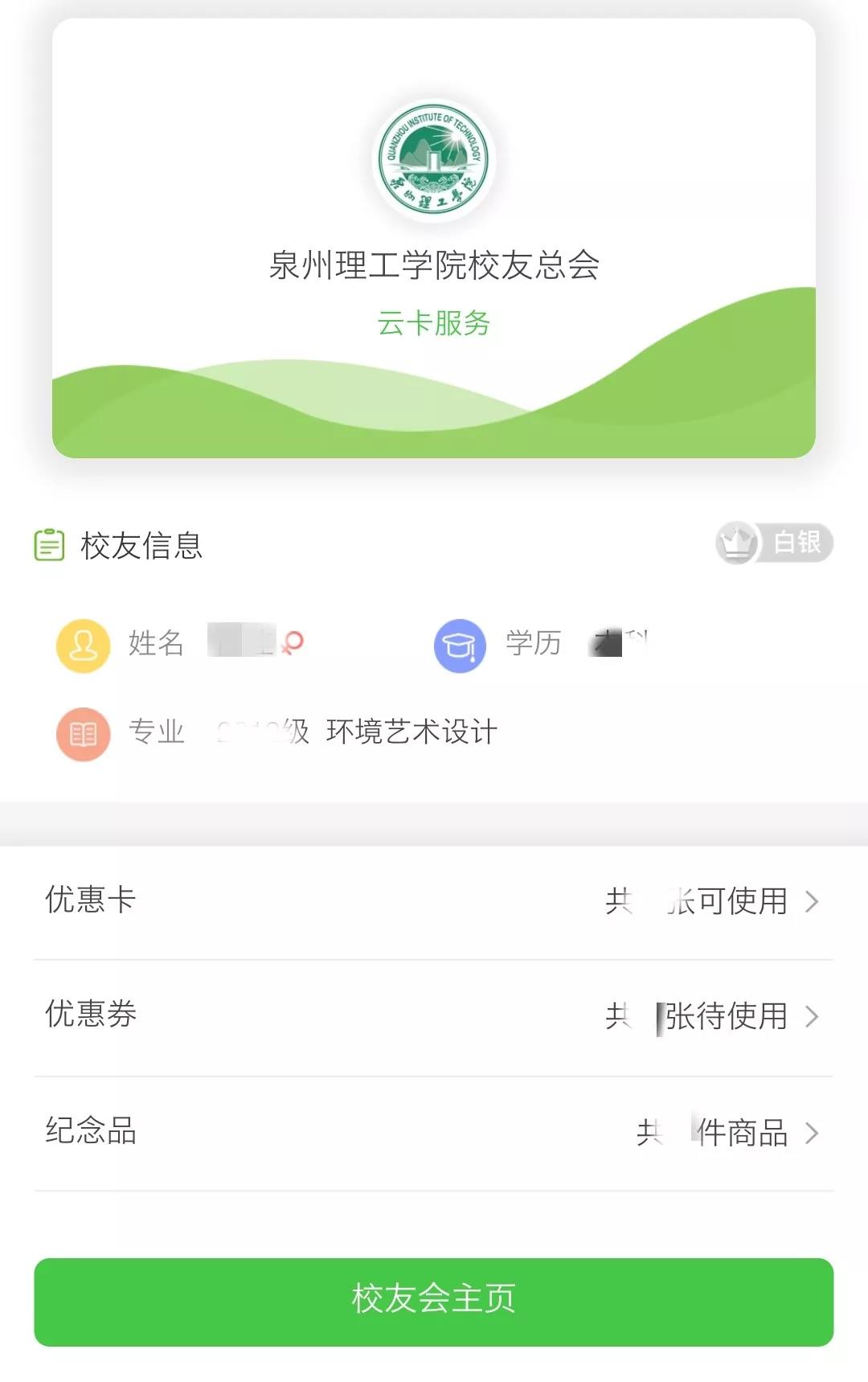Open the 云卡服务 cloud card service
Viewport: 868px width, 1382px height.
(434, 323)
